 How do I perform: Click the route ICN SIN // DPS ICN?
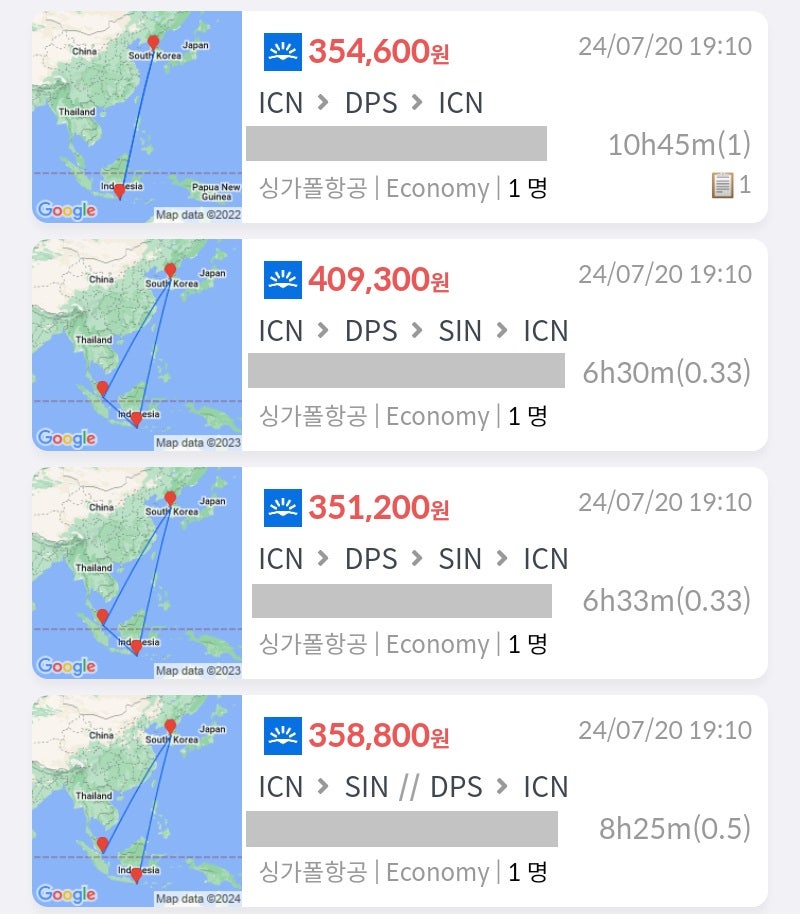tap(413, 787)
